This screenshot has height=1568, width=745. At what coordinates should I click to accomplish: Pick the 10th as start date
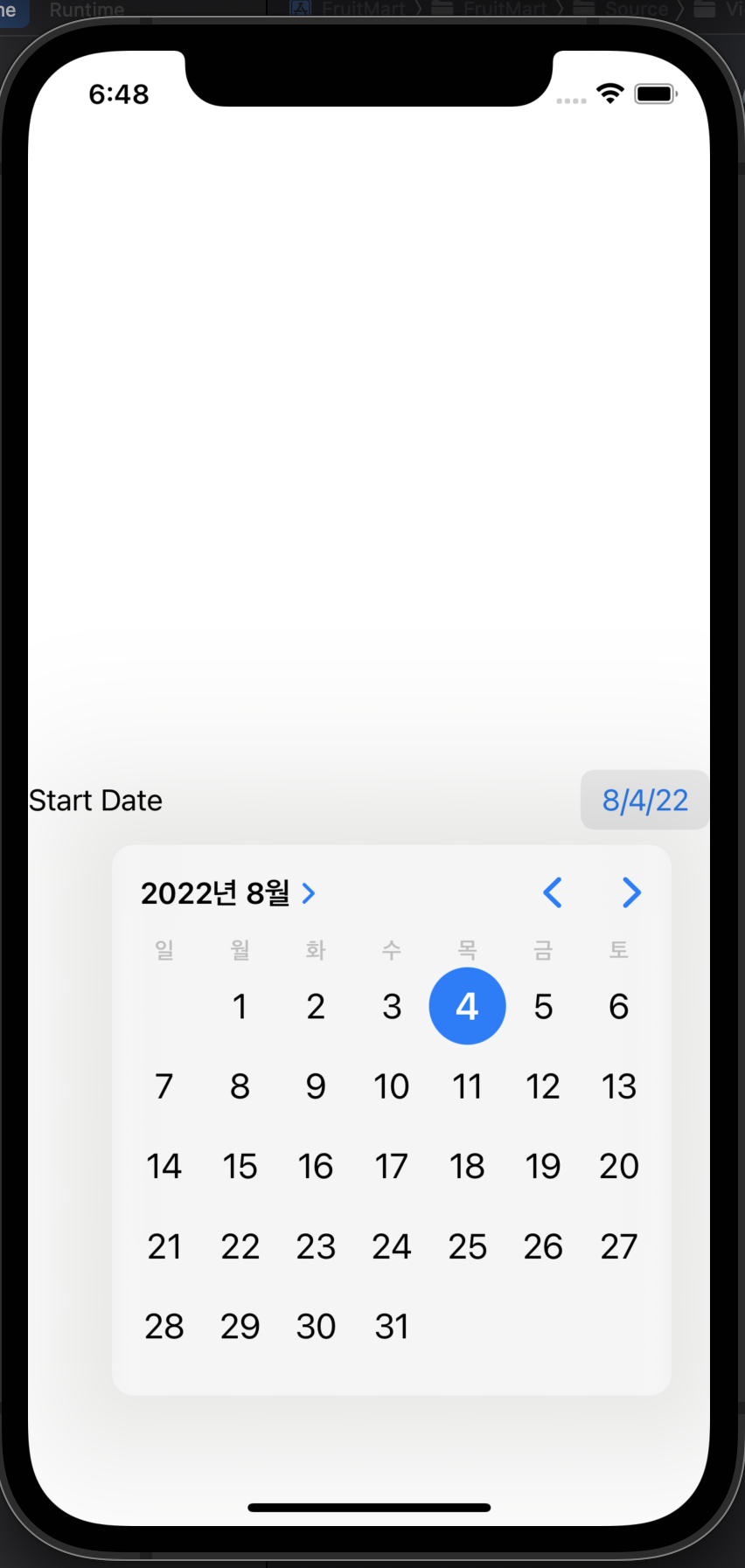coord(392,1086)
